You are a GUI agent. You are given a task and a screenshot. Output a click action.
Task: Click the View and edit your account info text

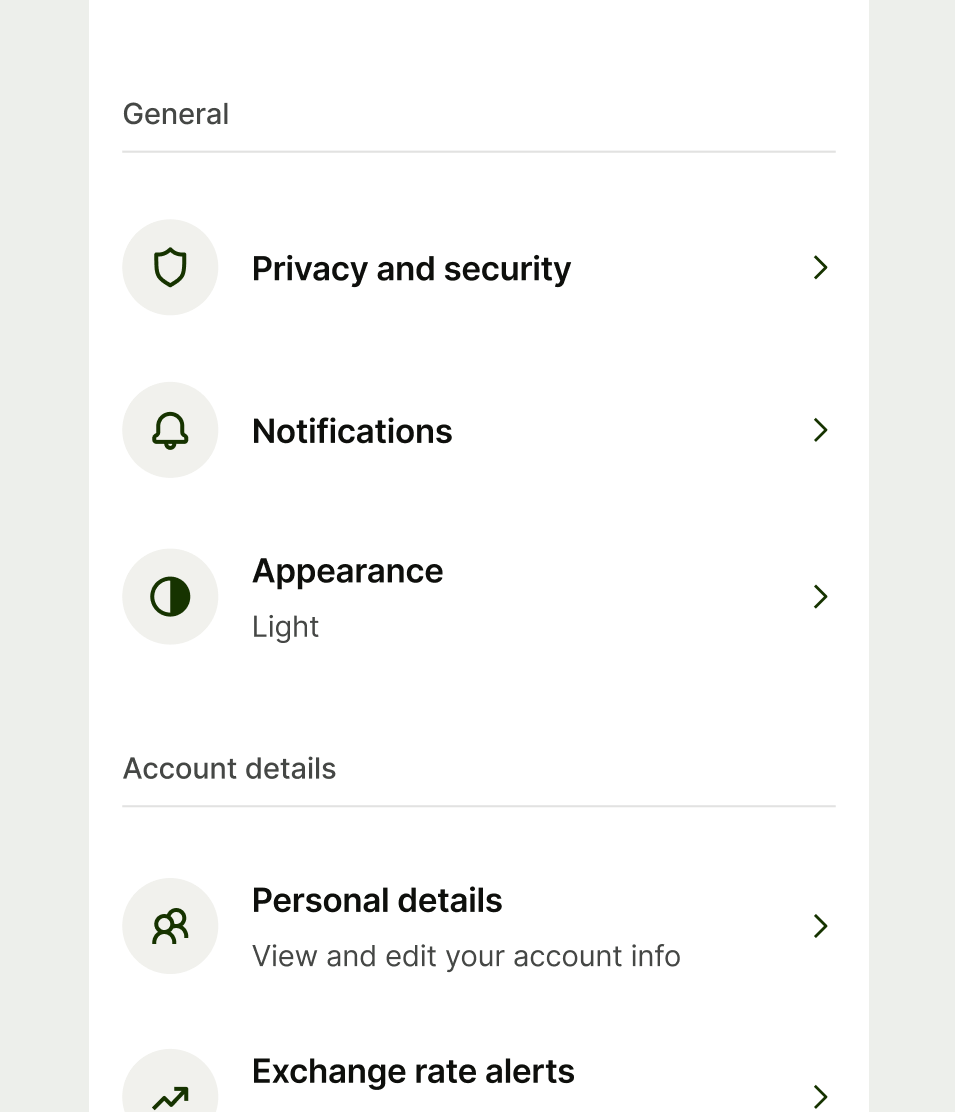click(466, 955)
